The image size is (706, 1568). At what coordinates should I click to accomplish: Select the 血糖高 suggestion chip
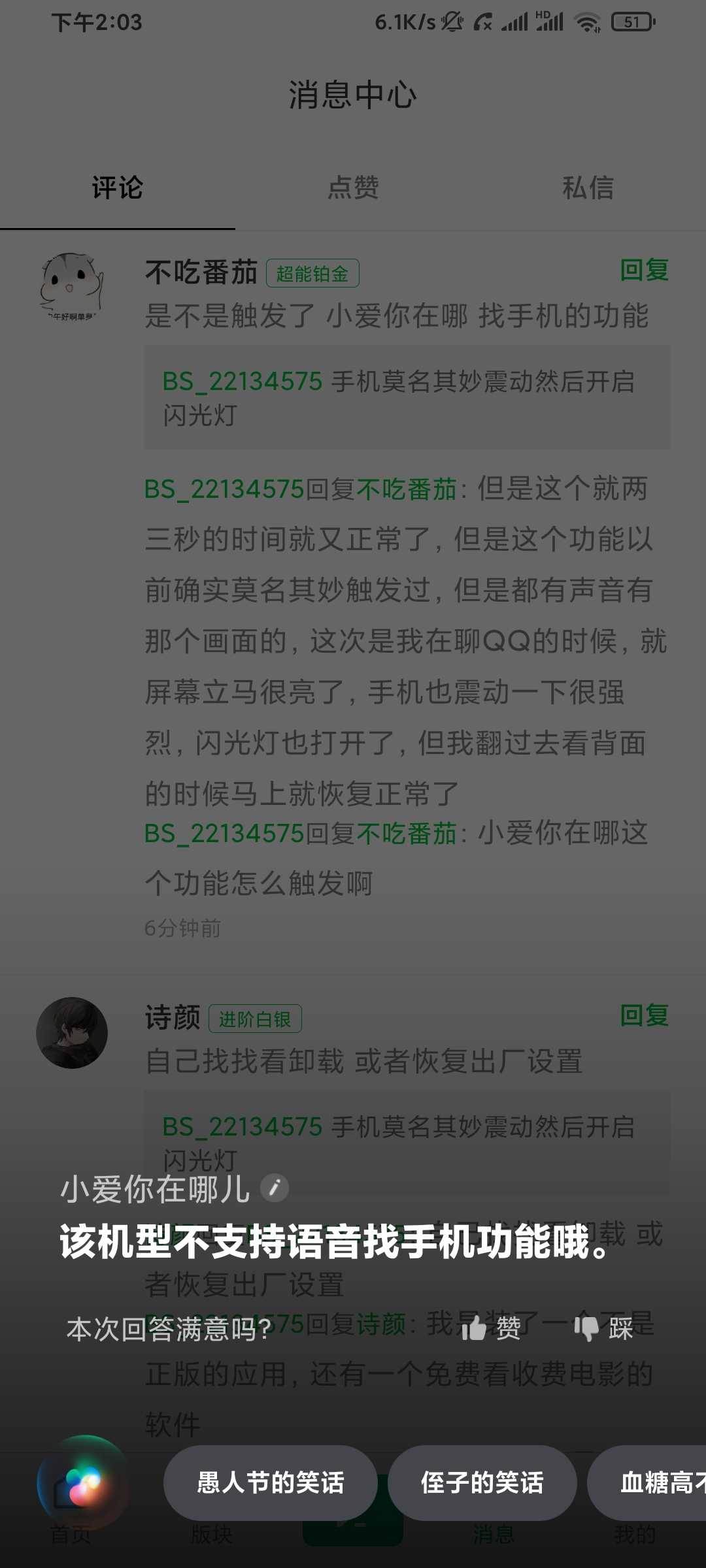pyautogui.click(x=654, y=1482)
